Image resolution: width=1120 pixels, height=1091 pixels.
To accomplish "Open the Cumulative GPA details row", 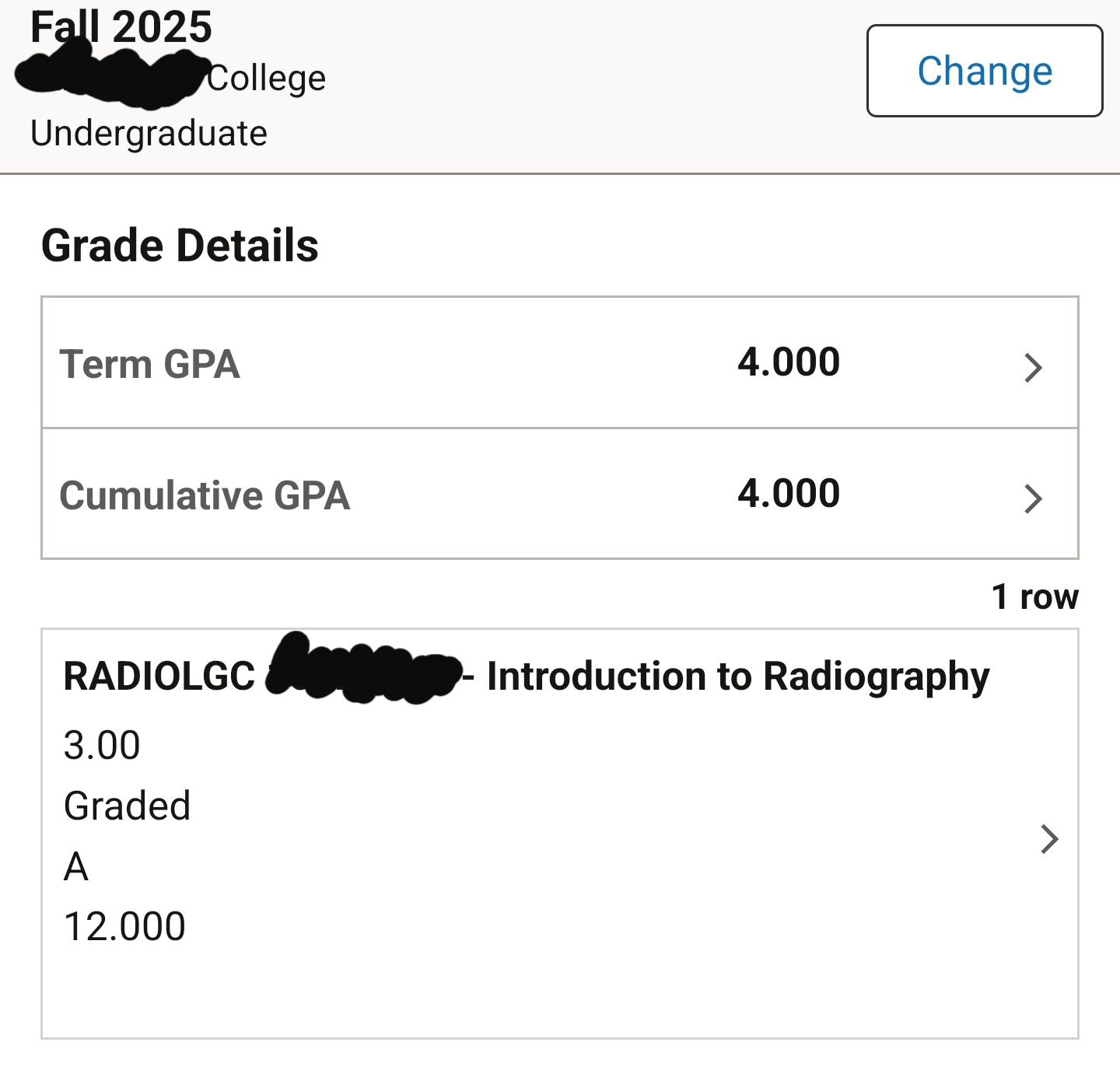I will [x=560, y=494].
